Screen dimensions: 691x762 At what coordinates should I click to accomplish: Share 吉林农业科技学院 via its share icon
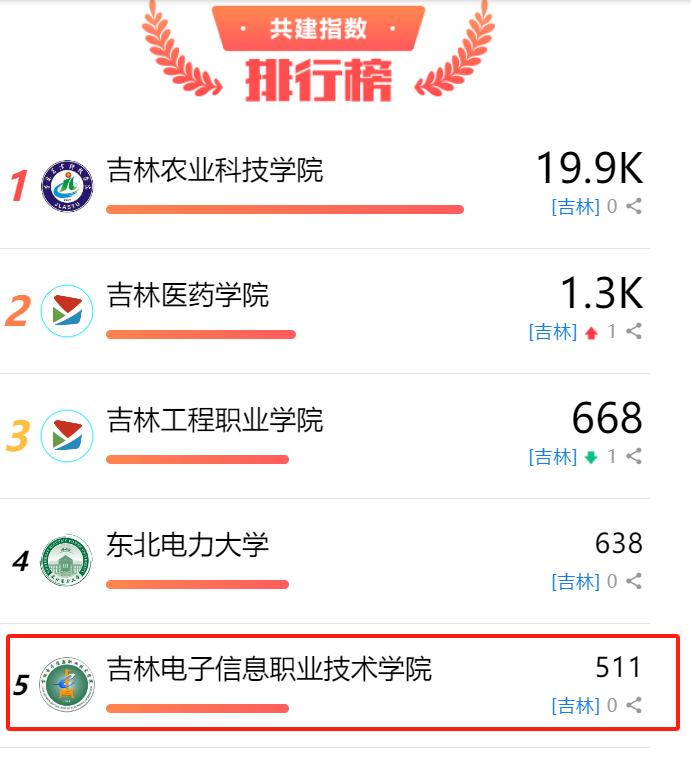(633, 207)
